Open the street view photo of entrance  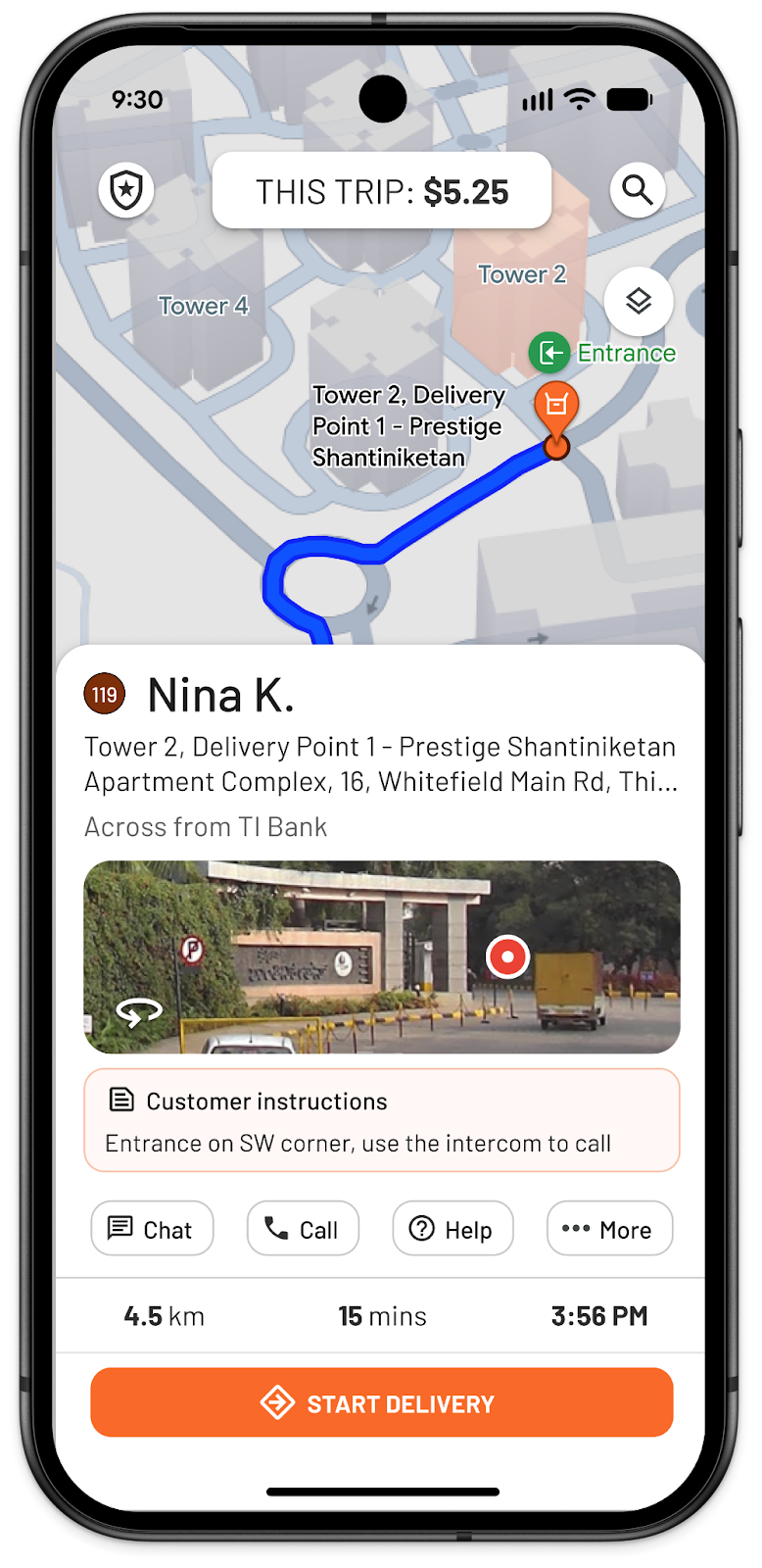[x=382, y=956]
